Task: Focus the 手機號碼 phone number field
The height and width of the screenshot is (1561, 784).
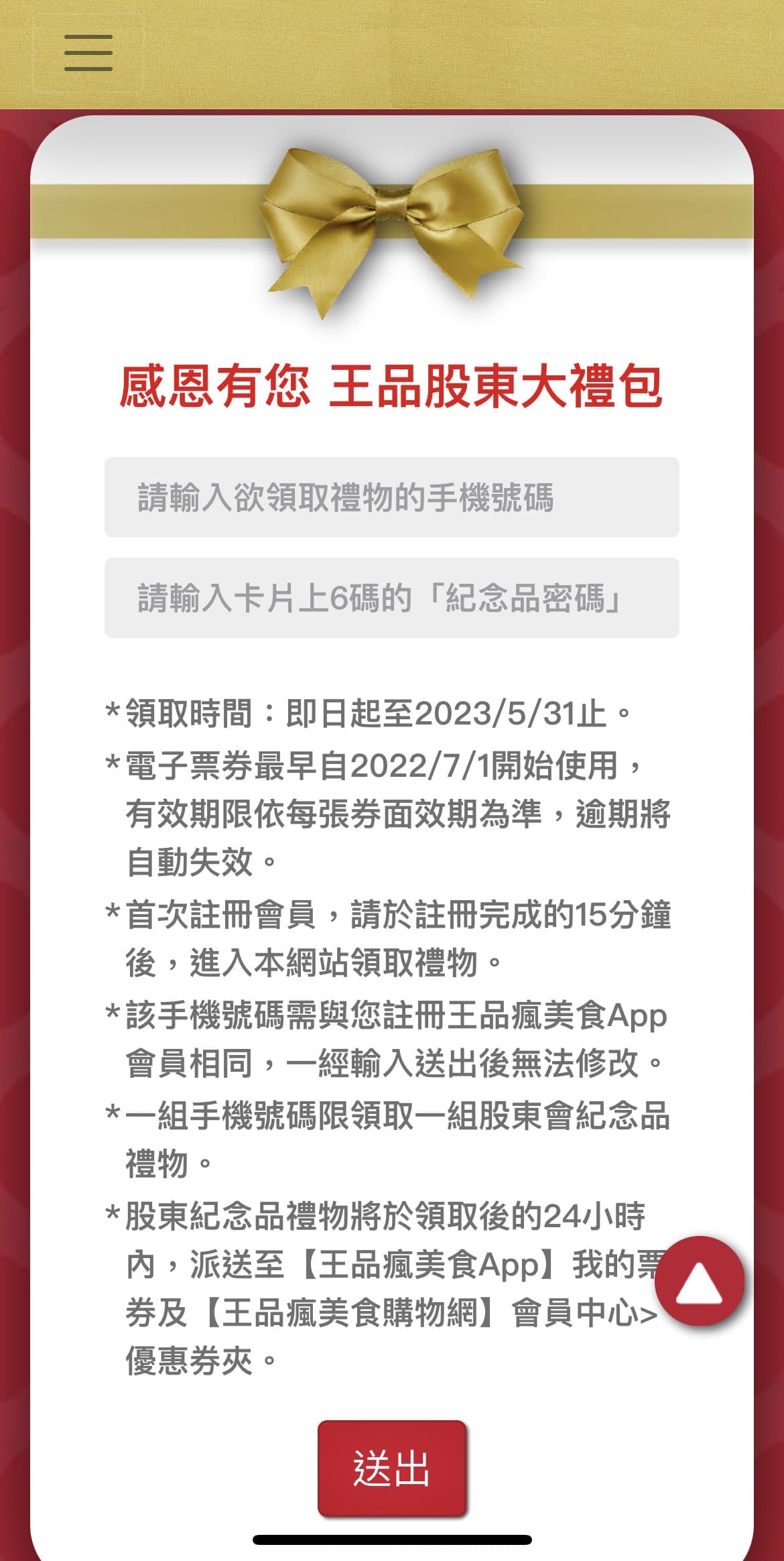Action: pyautogui.click(x=391, y=497)
